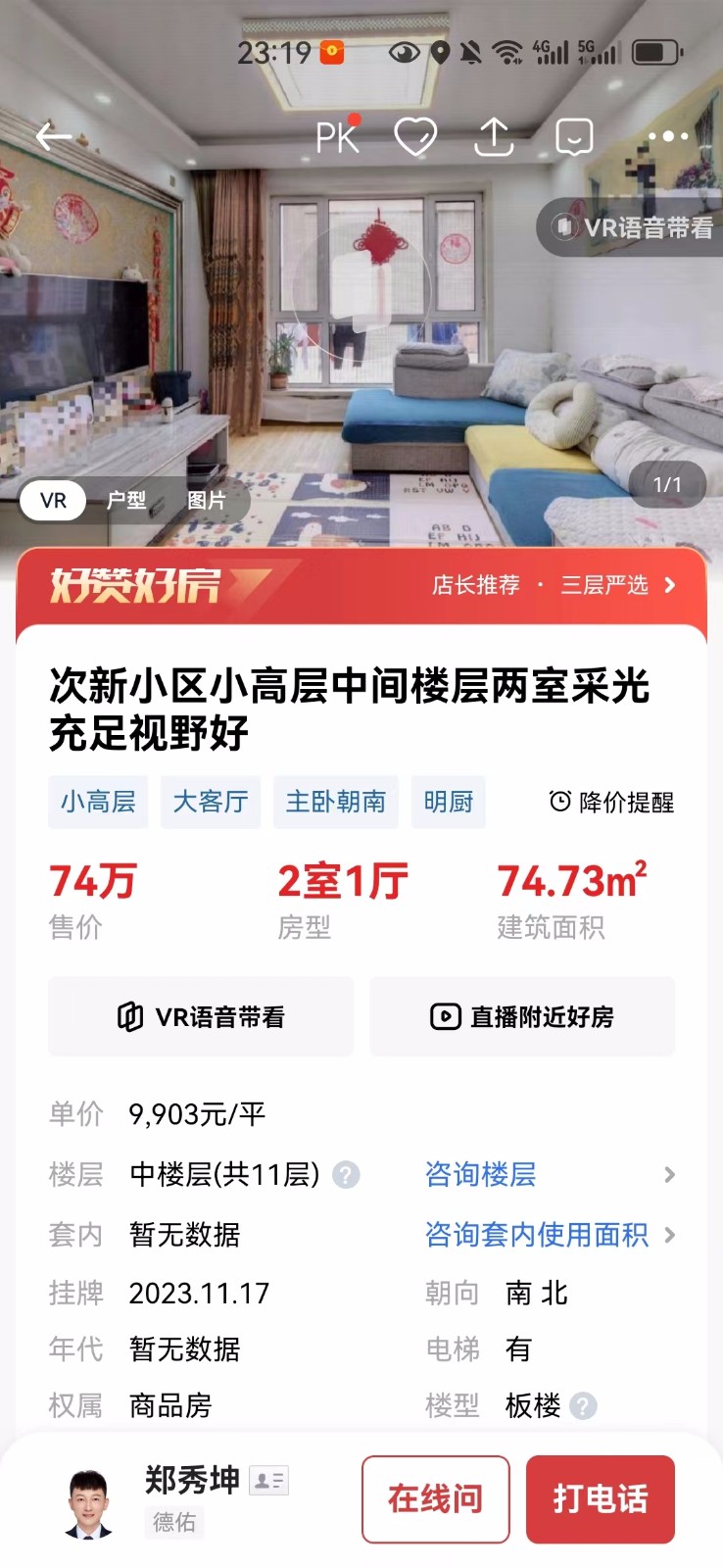Tap the VR语音带看 button below the price
This screenshot has height=1568, width=723.
coord(201,1017)
